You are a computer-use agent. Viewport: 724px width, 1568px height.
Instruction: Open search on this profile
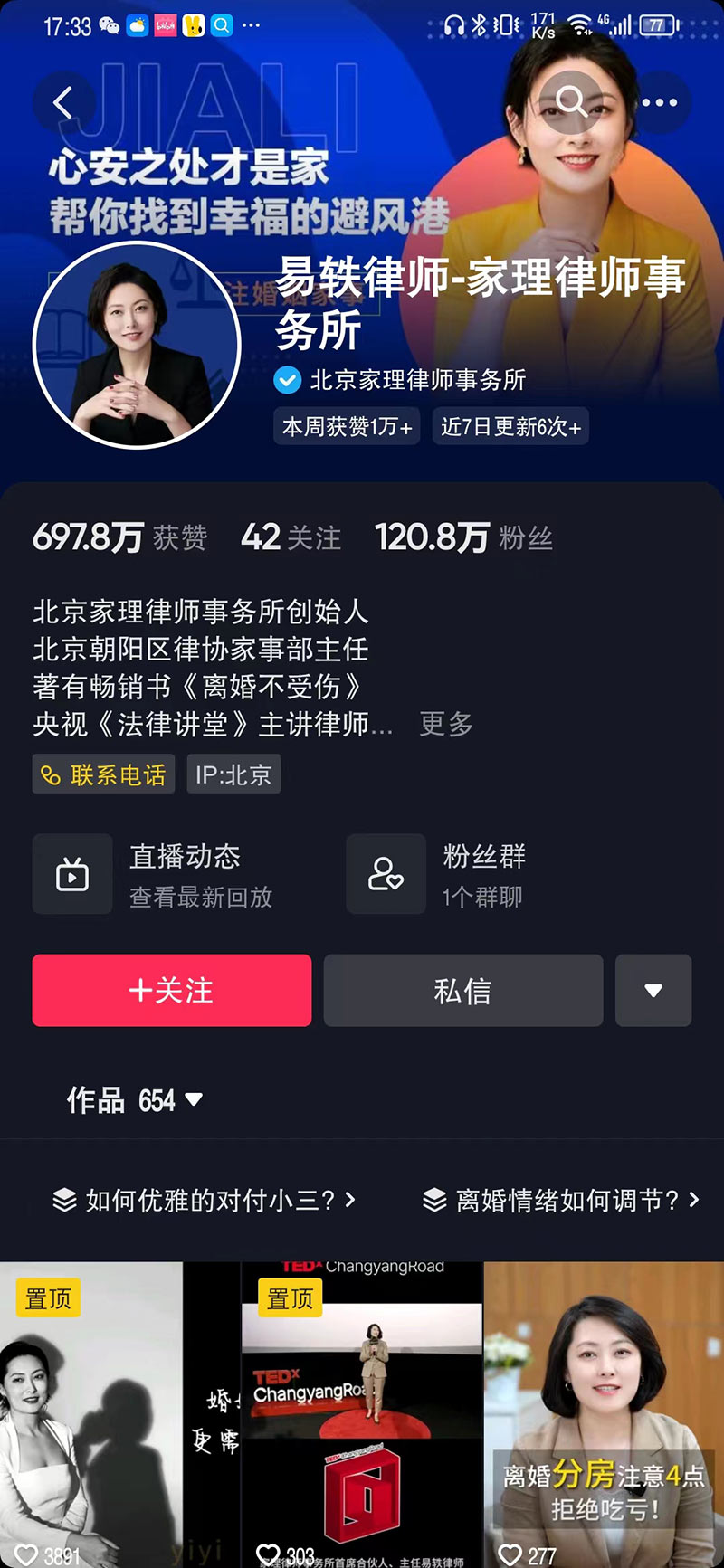tap(570, 102)
